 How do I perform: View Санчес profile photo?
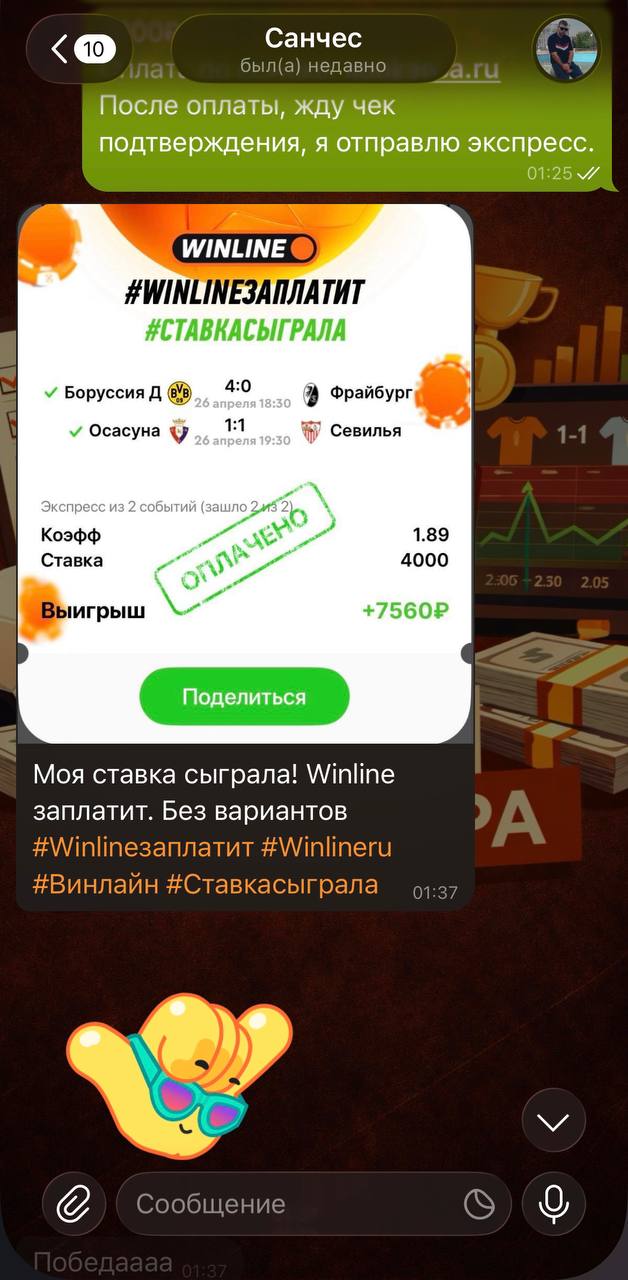point(567,48)
